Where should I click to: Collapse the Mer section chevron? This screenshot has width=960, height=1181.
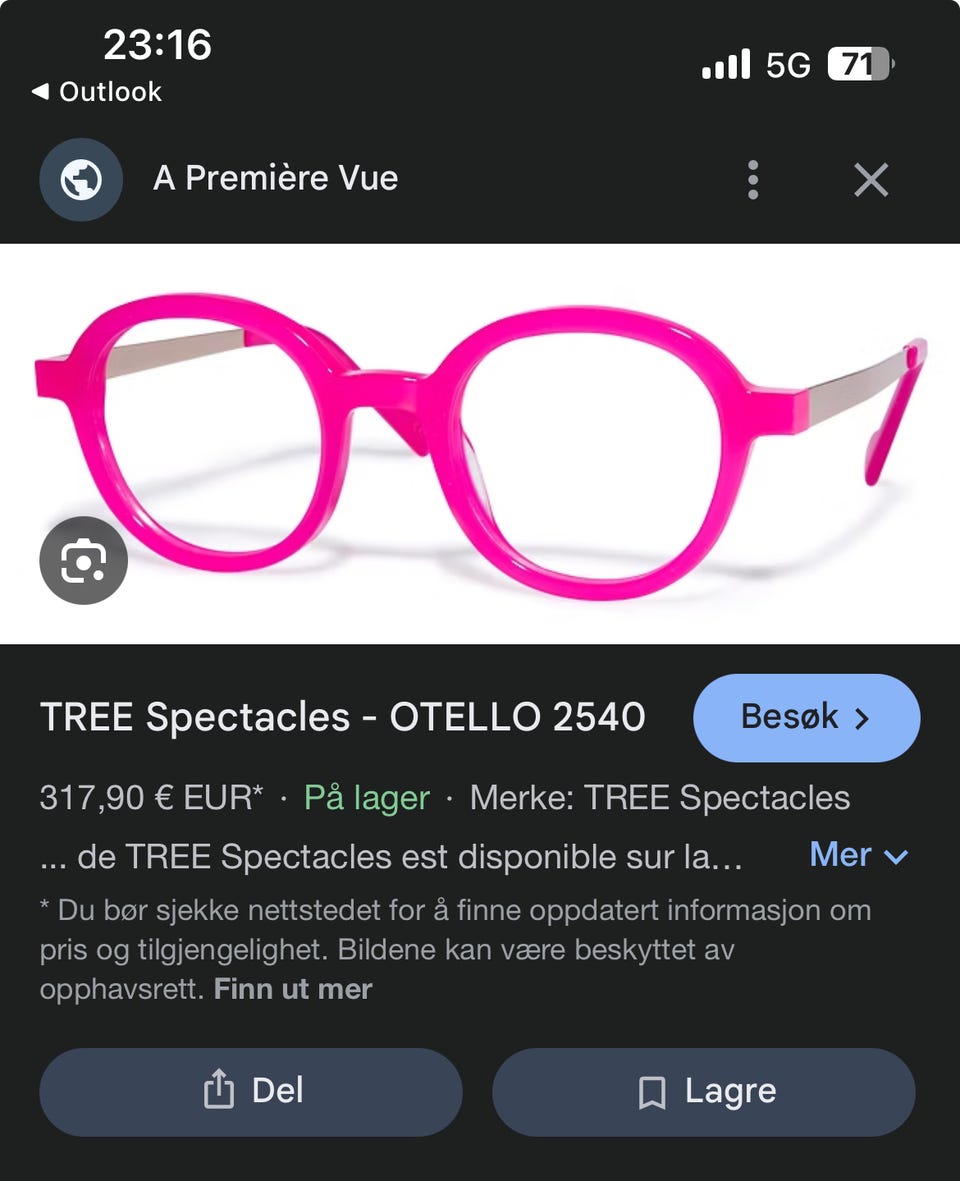coord(896,857)
